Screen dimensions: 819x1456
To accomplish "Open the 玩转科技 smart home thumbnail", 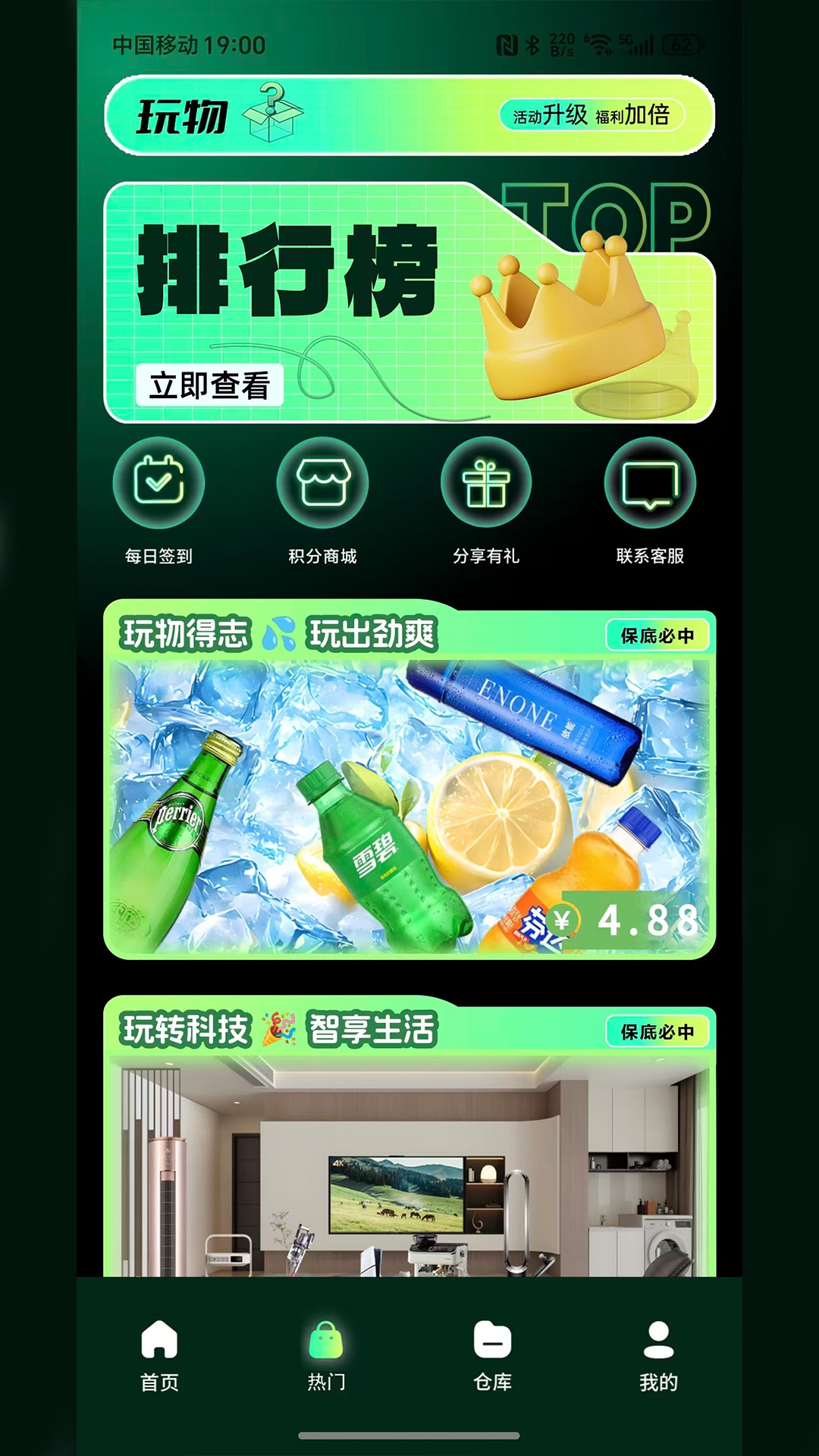I will 409,1168.
